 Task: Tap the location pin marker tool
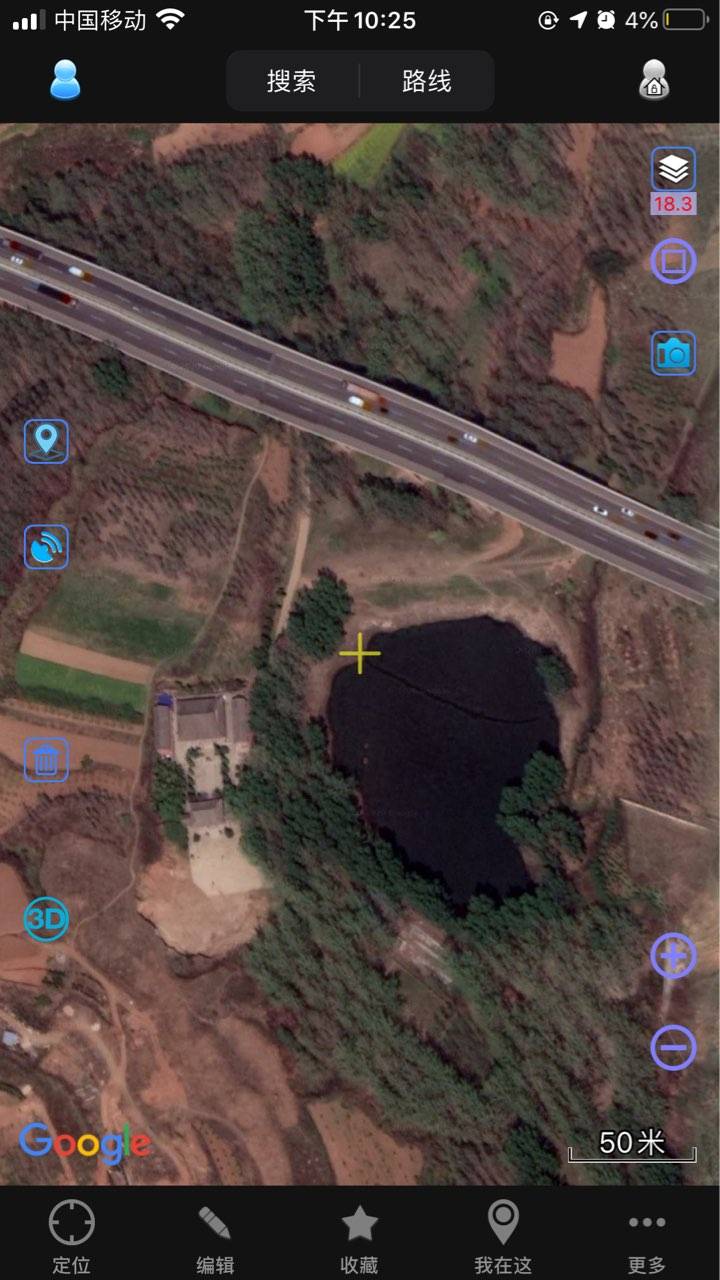click(x=46, y=441)
